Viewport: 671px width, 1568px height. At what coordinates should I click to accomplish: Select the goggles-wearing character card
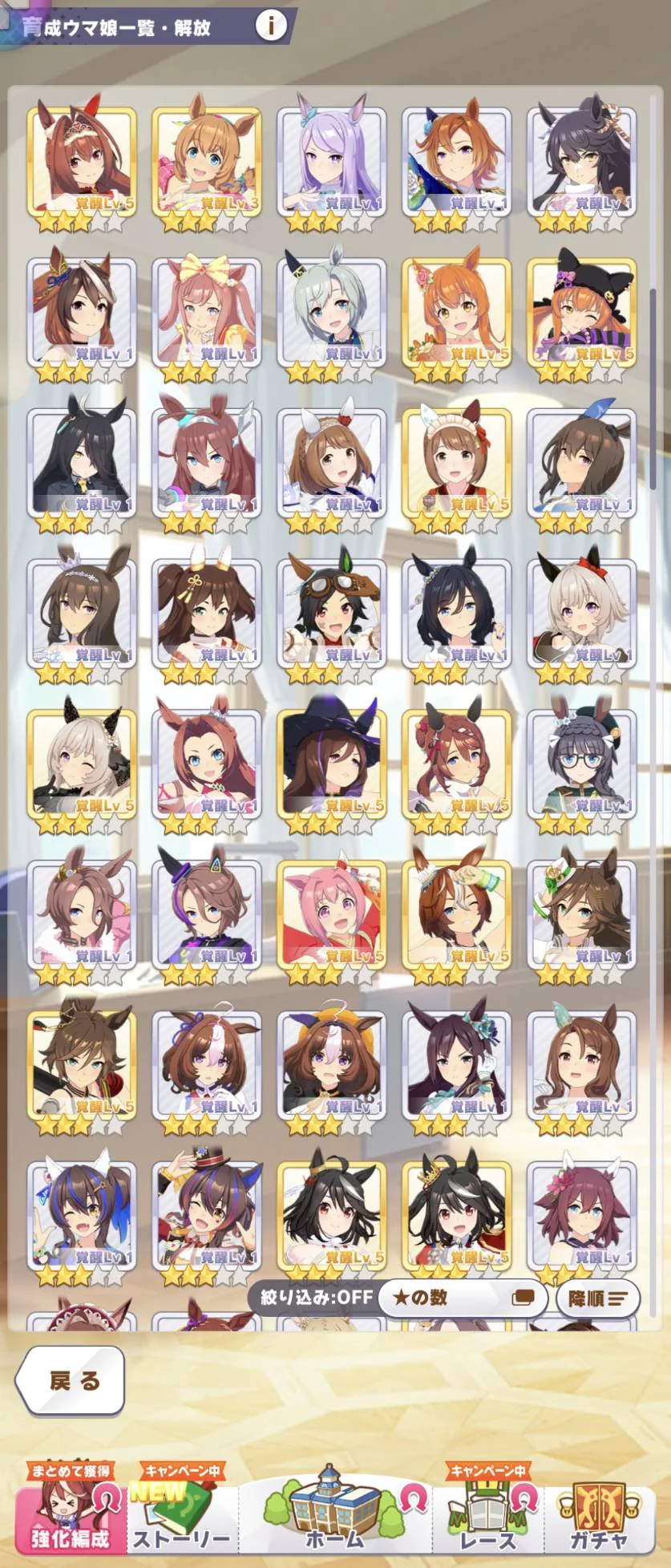click(x=331, y=614)
